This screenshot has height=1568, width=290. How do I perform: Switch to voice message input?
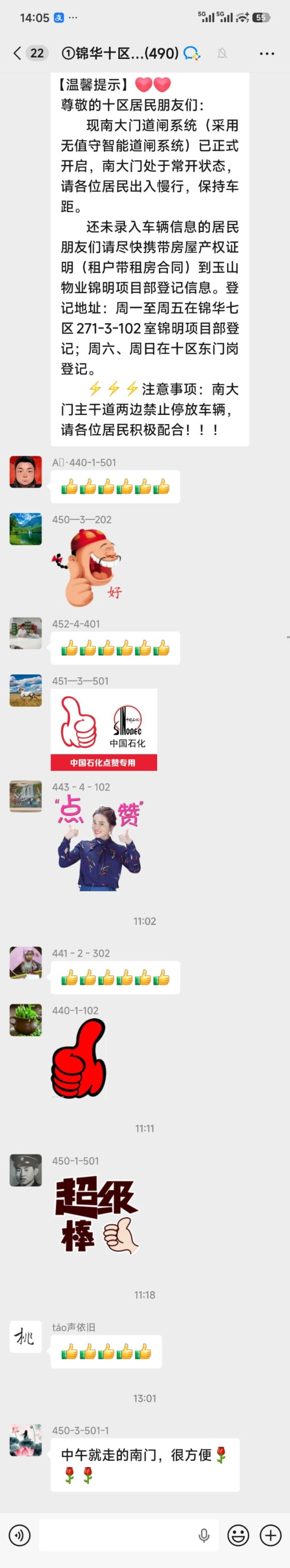pyautogui.click(x=19, y=1536)
